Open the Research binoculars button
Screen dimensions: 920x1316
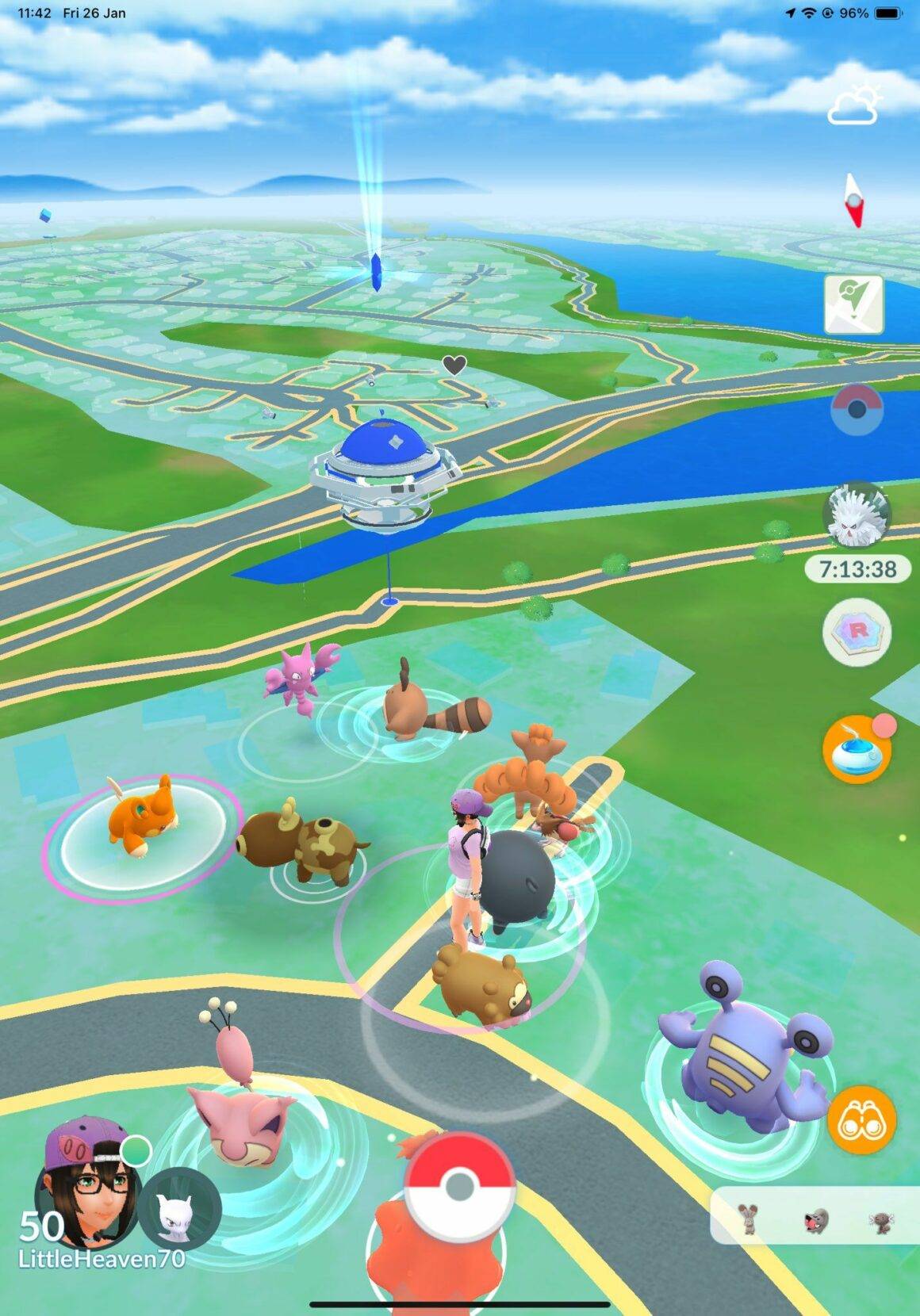[x=861, y=1119]
